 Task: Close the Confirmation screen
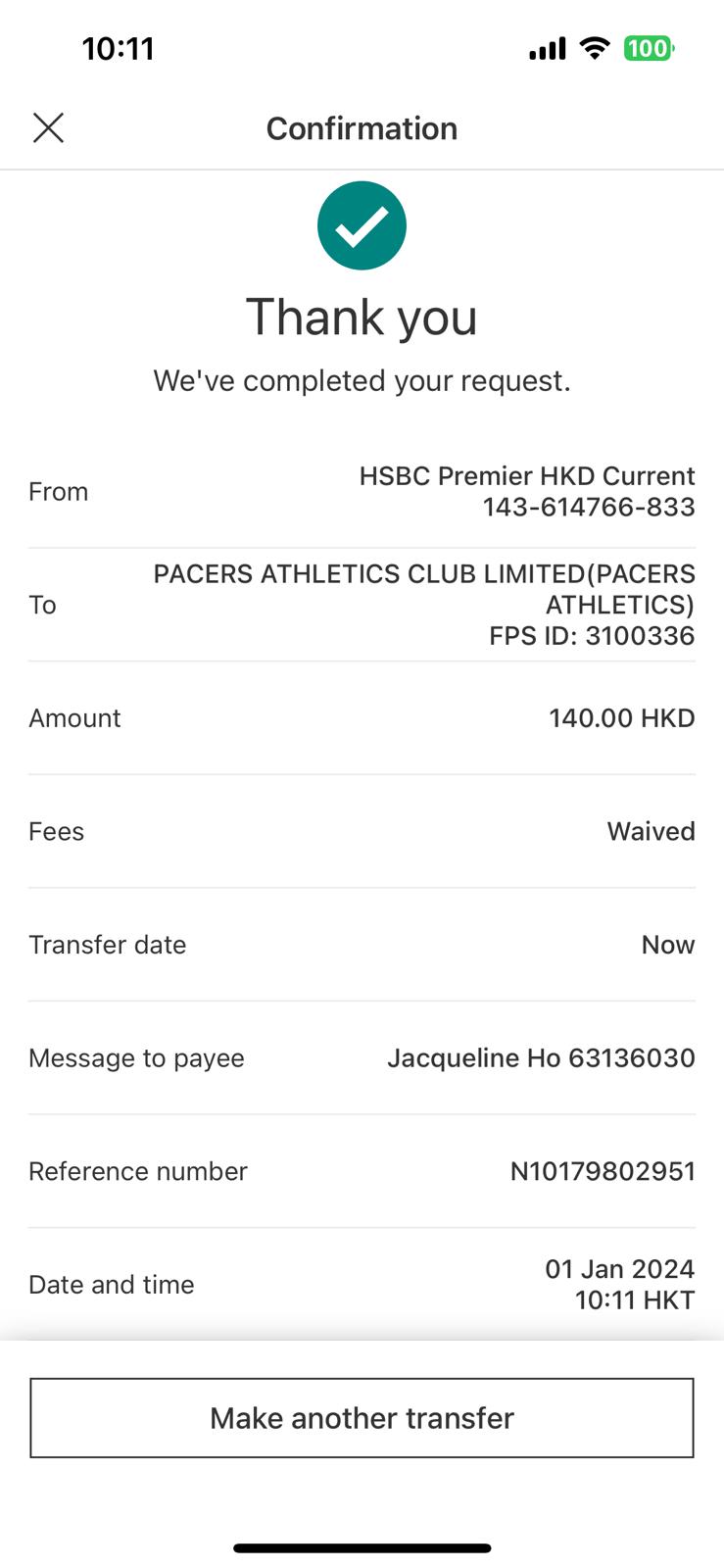click(48, 127)
